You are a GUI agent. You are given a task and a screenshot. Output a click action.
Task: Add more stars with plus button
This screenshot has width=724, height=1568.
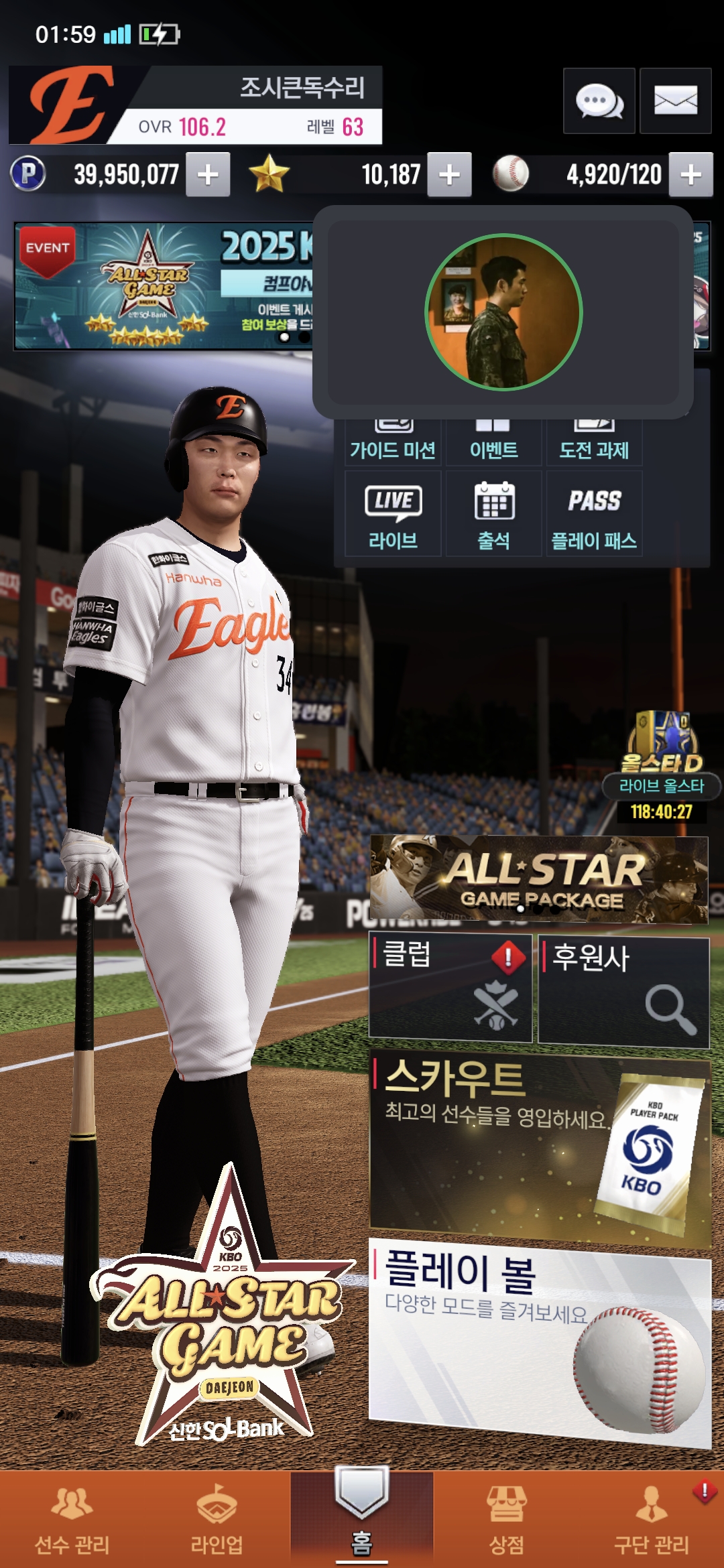[449, 175]
